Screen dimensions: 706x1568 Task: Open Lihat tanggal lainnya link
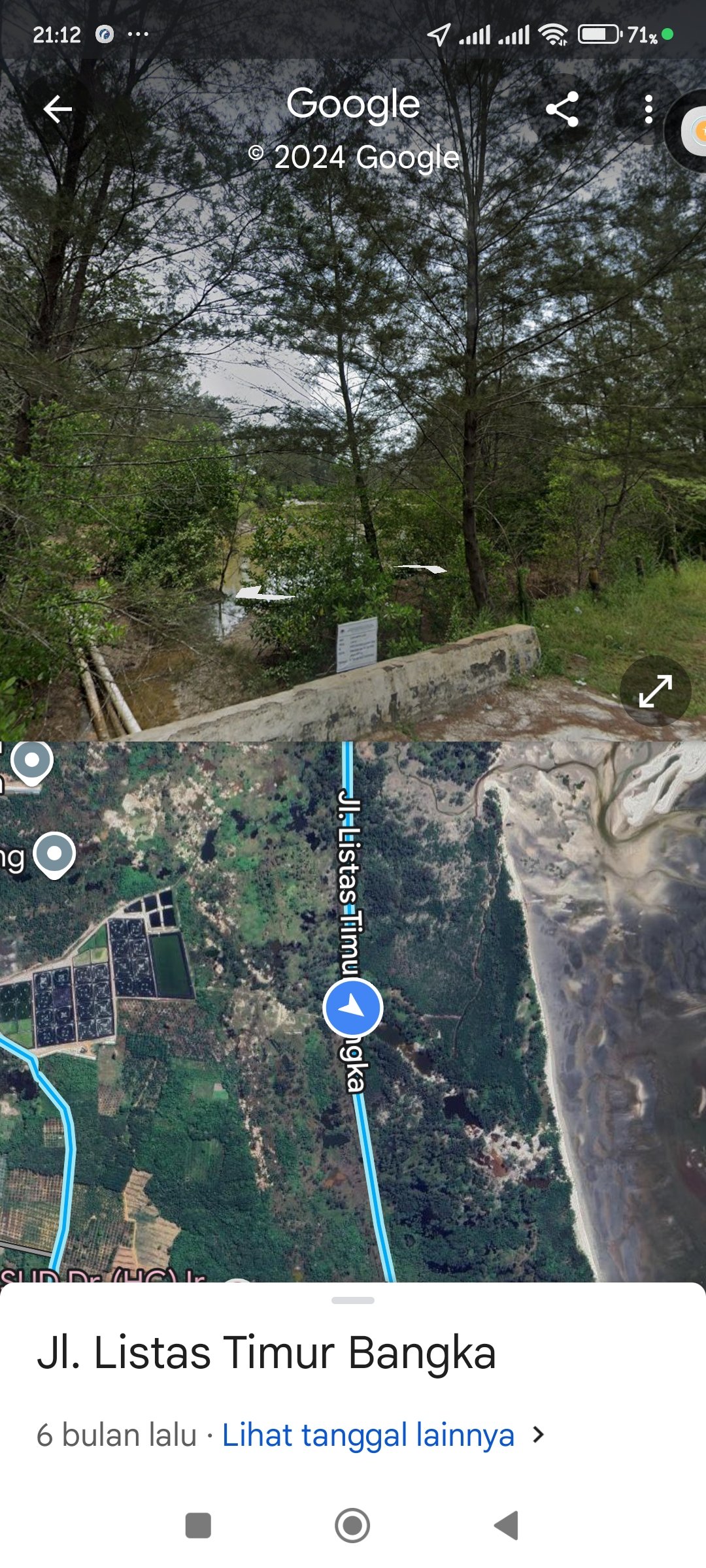point(368,1435)
